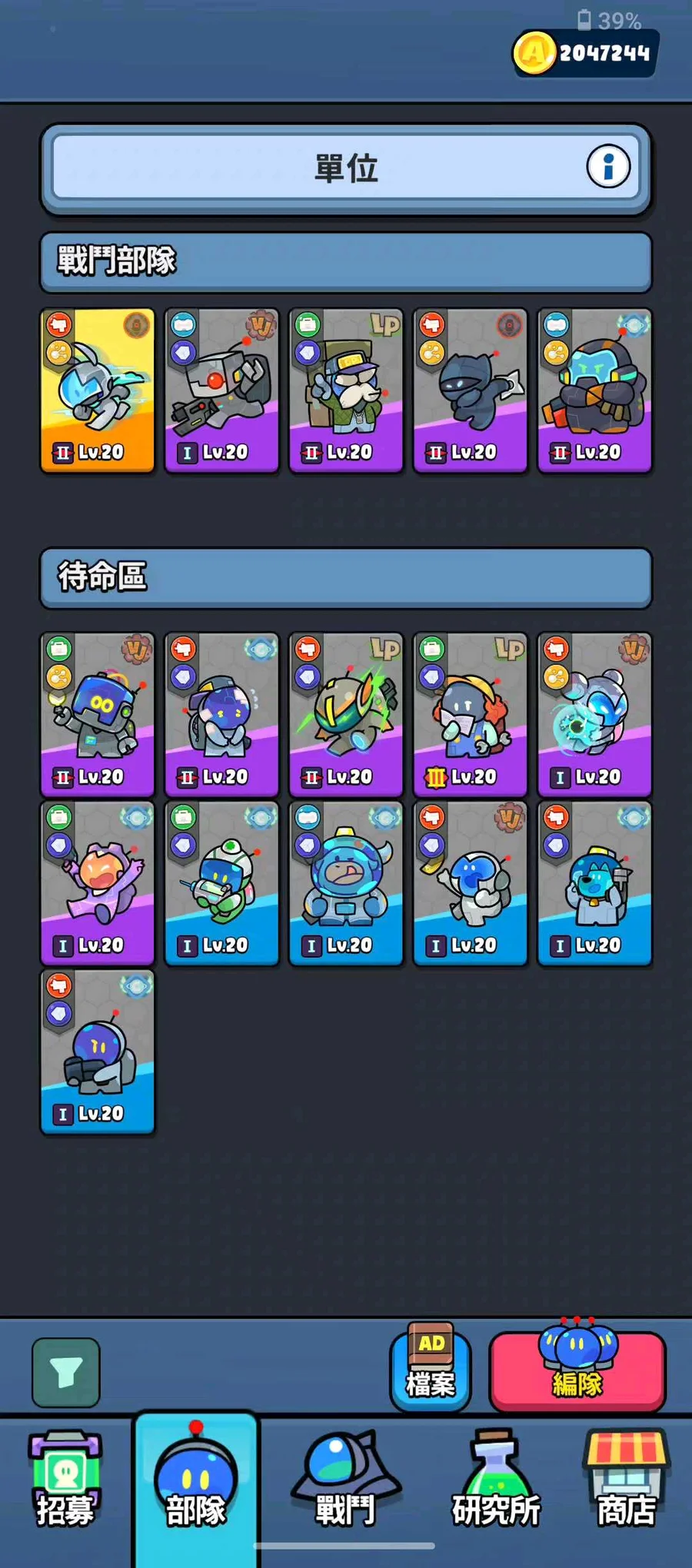The width and height of the screenshot is (692, 1568).
Task: Go to the 戰鬥 tab
Action: pyautogui.click(x=345, y=1483)
